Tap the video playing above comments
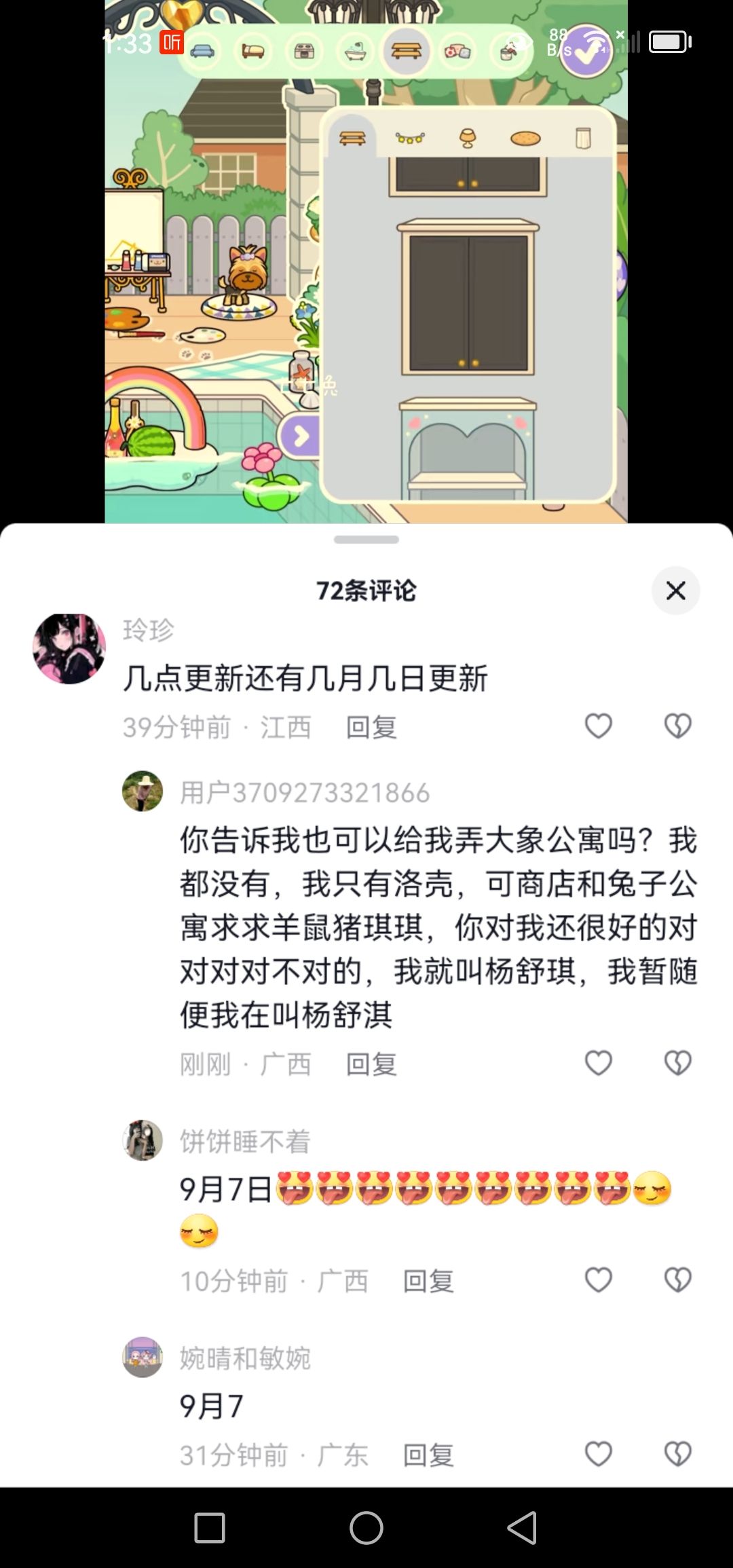This screenshot has height=1568, width=733. (366, 261)
